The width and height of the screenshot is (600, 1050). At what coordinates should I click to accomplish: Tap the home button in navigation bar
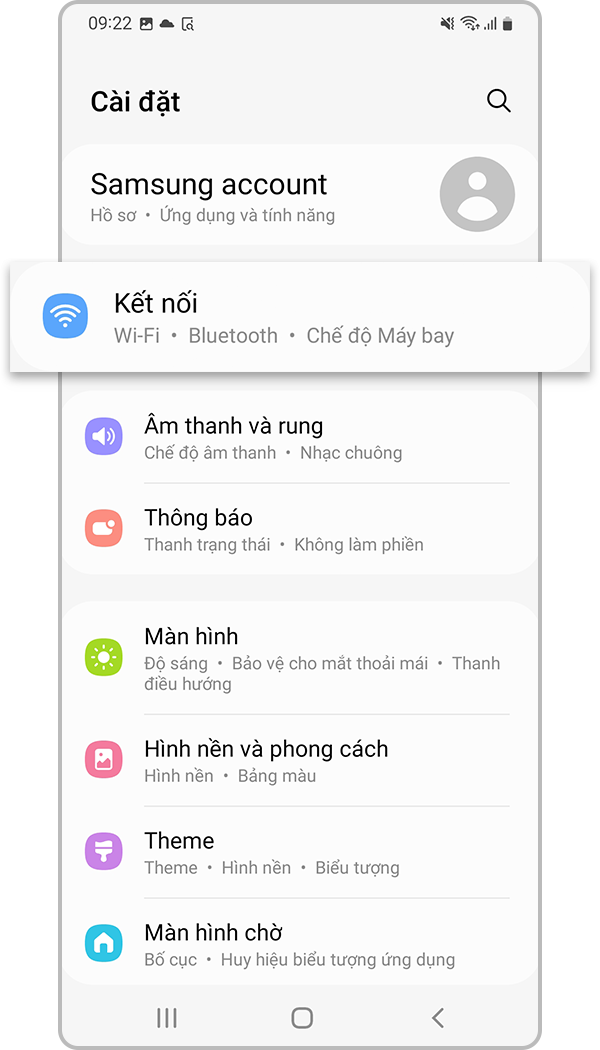coord(302,1018)
